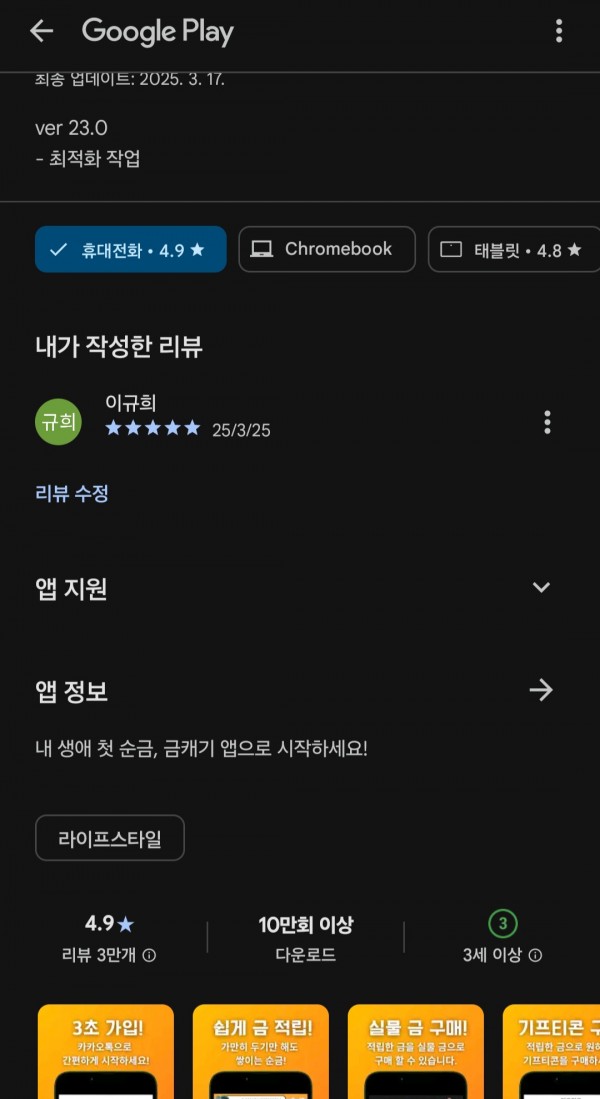This screenshot has height=1099, width=600.
Task: Open the 3초 가입! screenshot
Action: [106, 1051]
